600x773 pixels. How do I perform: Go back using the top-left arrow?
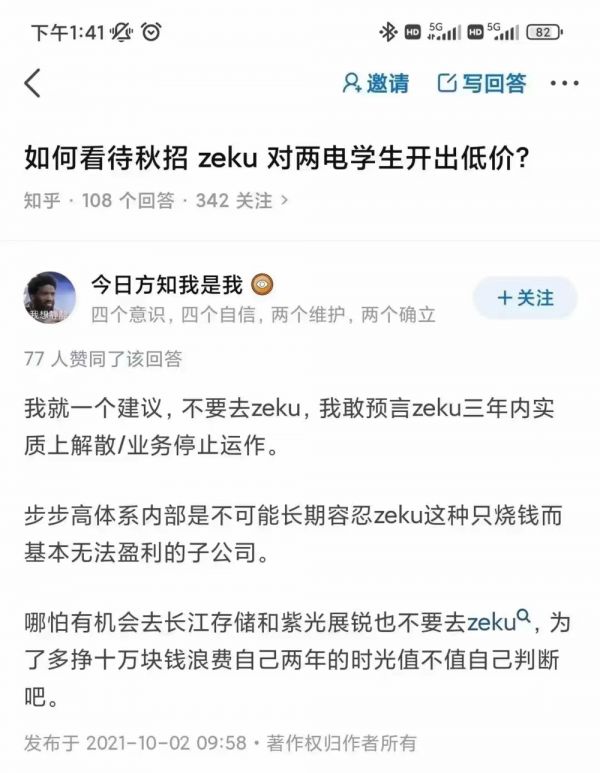(33, 83)
